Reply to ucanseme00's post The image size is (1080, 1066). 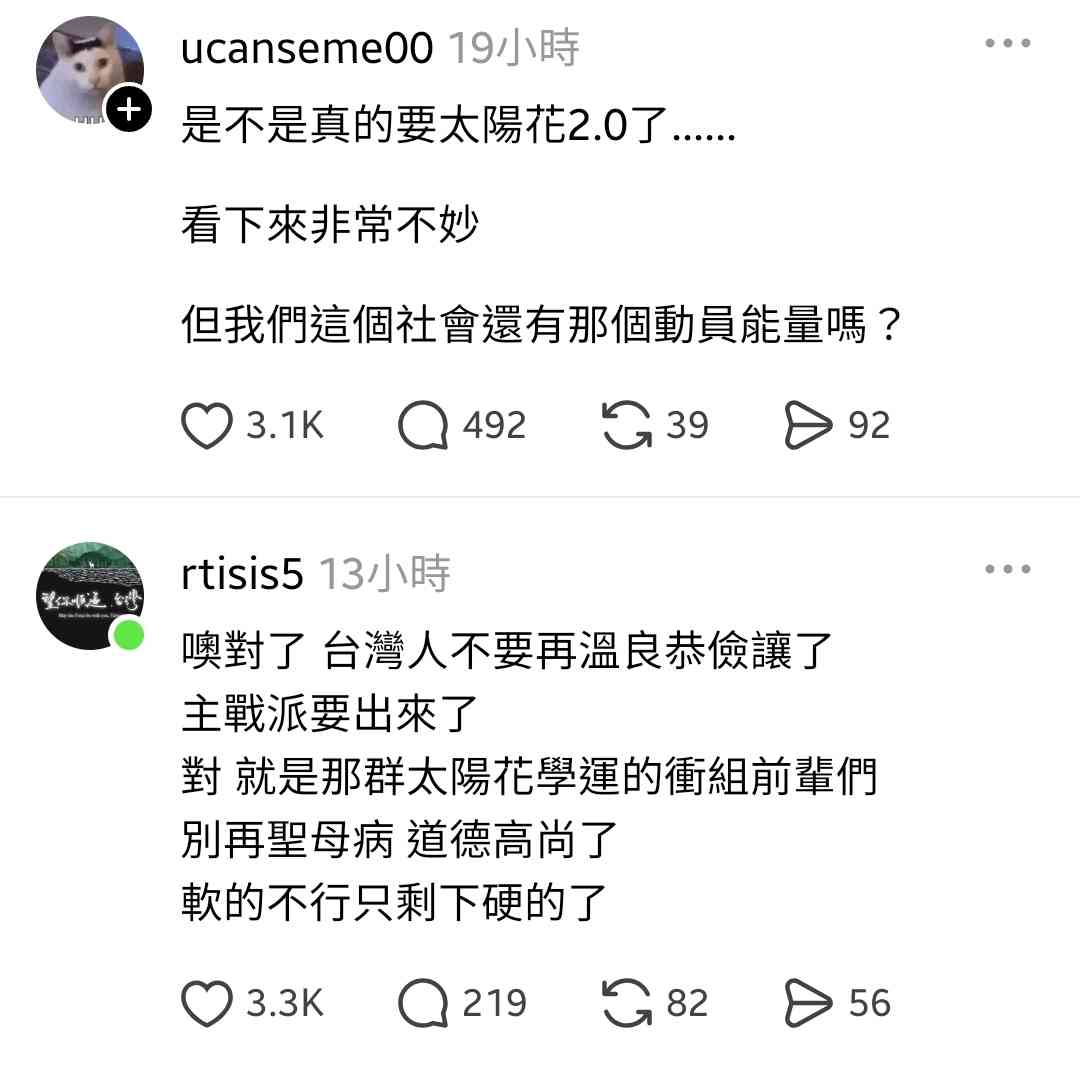[422, 425]
